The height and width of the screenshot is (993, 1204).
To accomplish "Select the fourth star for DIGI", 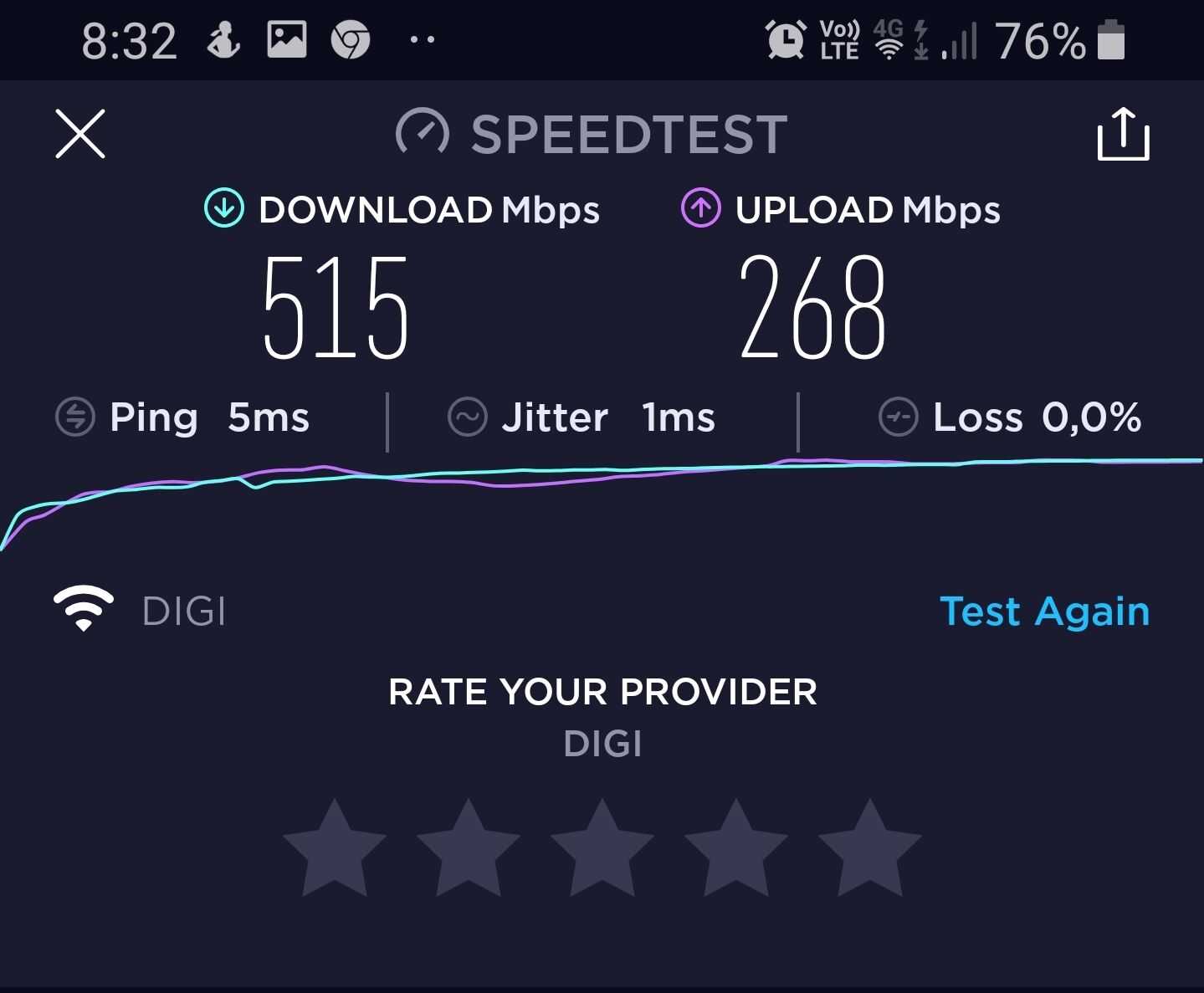I will point(736,849).
